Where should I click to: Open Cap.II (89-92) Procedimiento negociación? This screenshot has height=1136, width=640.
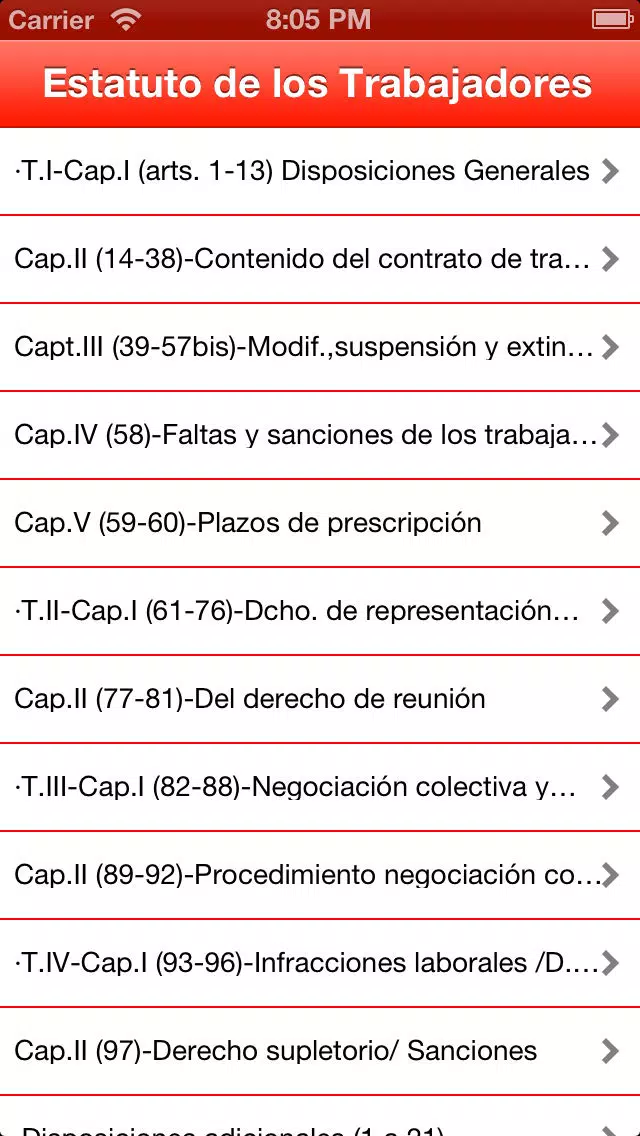click(320, 874)
